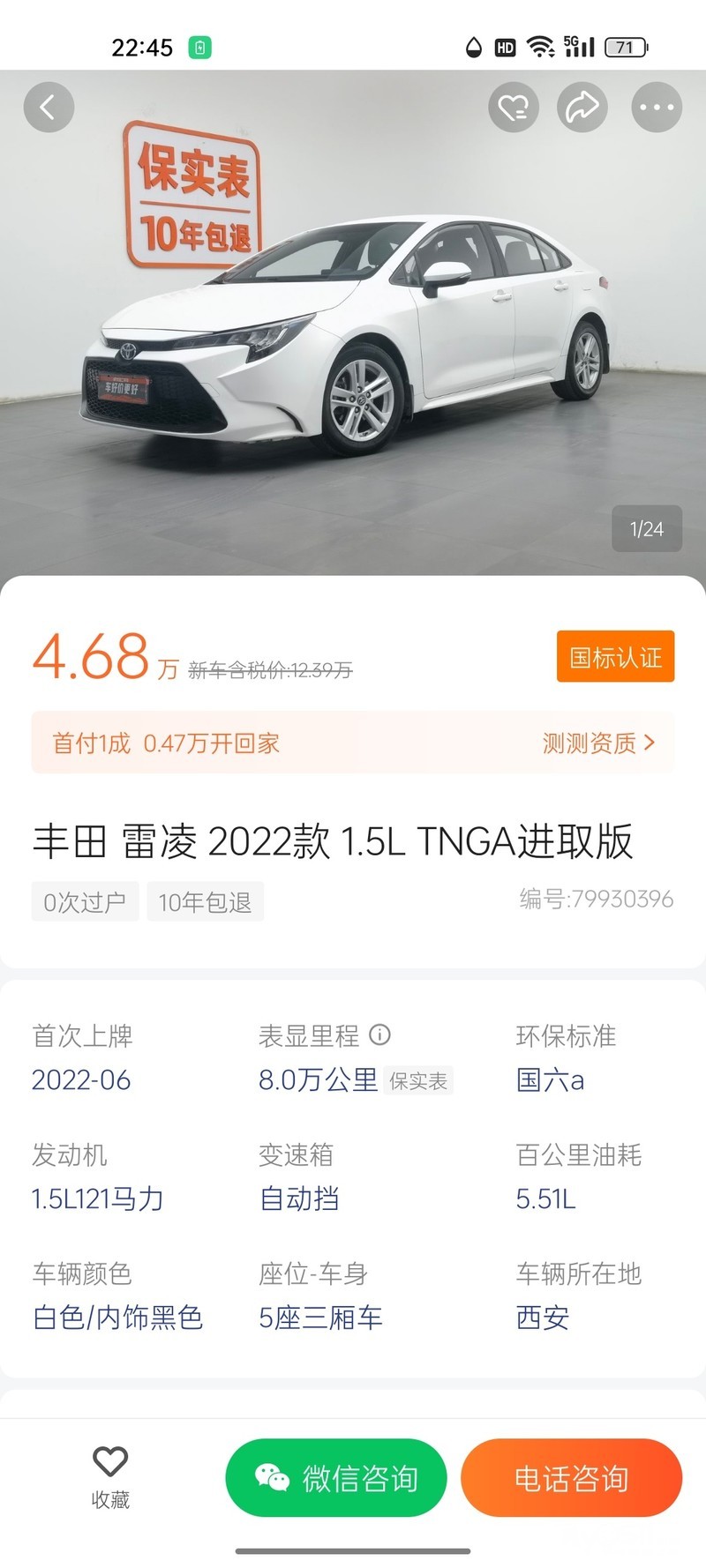
Task: Go back using the top-left arrow
Action: [x=49, y=108]
